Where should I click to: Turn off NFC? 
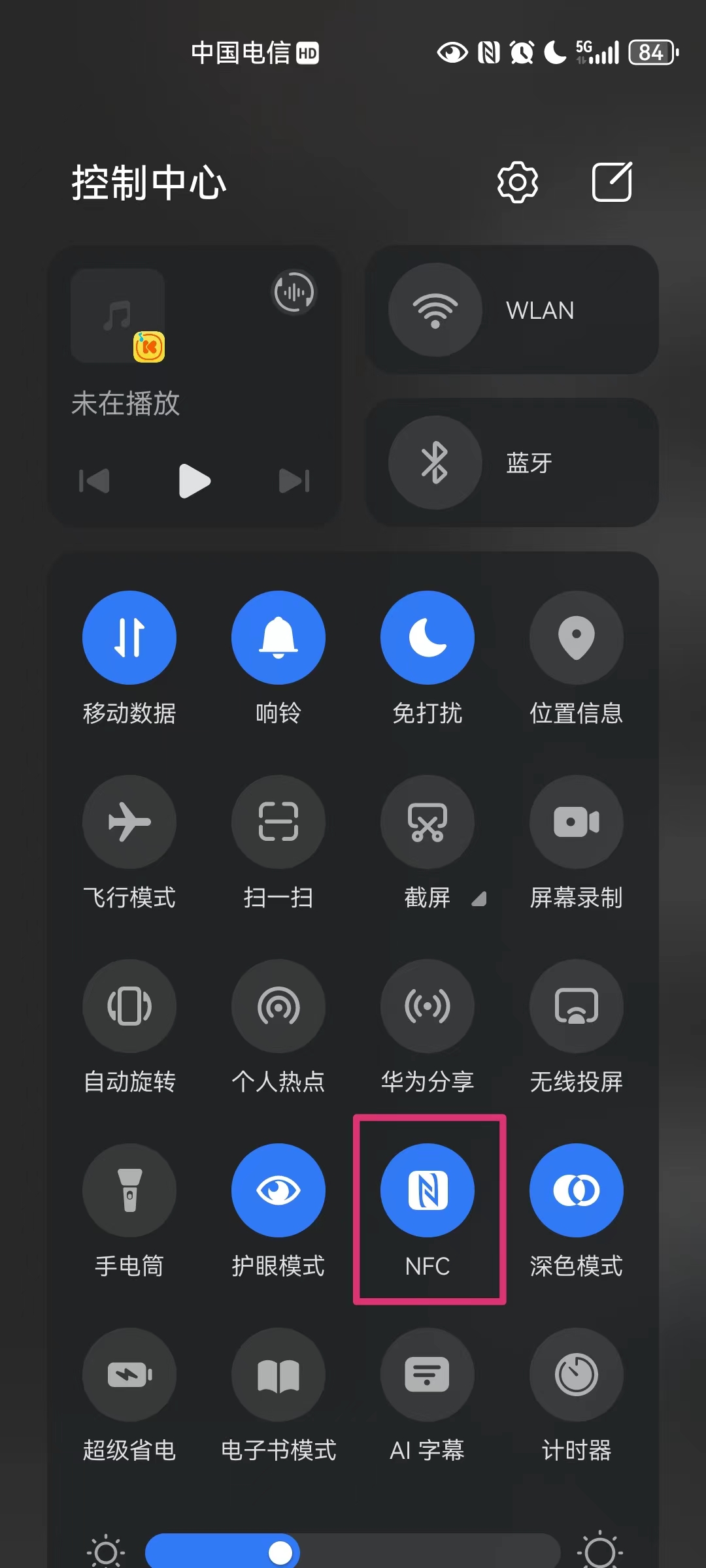click(428, 1190)
